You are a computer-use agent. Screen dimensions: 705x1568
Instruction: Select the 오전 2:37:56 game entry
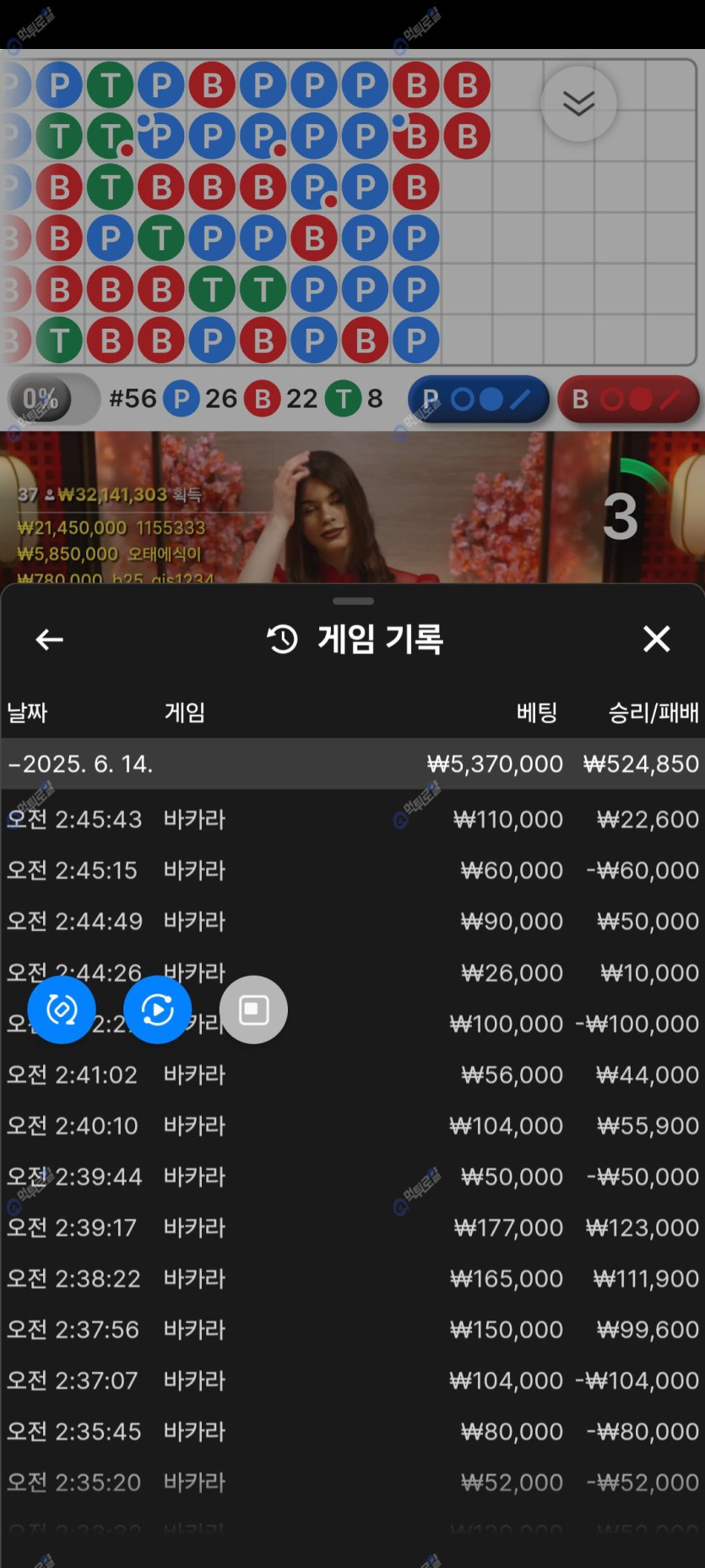tap(352, 1330)
